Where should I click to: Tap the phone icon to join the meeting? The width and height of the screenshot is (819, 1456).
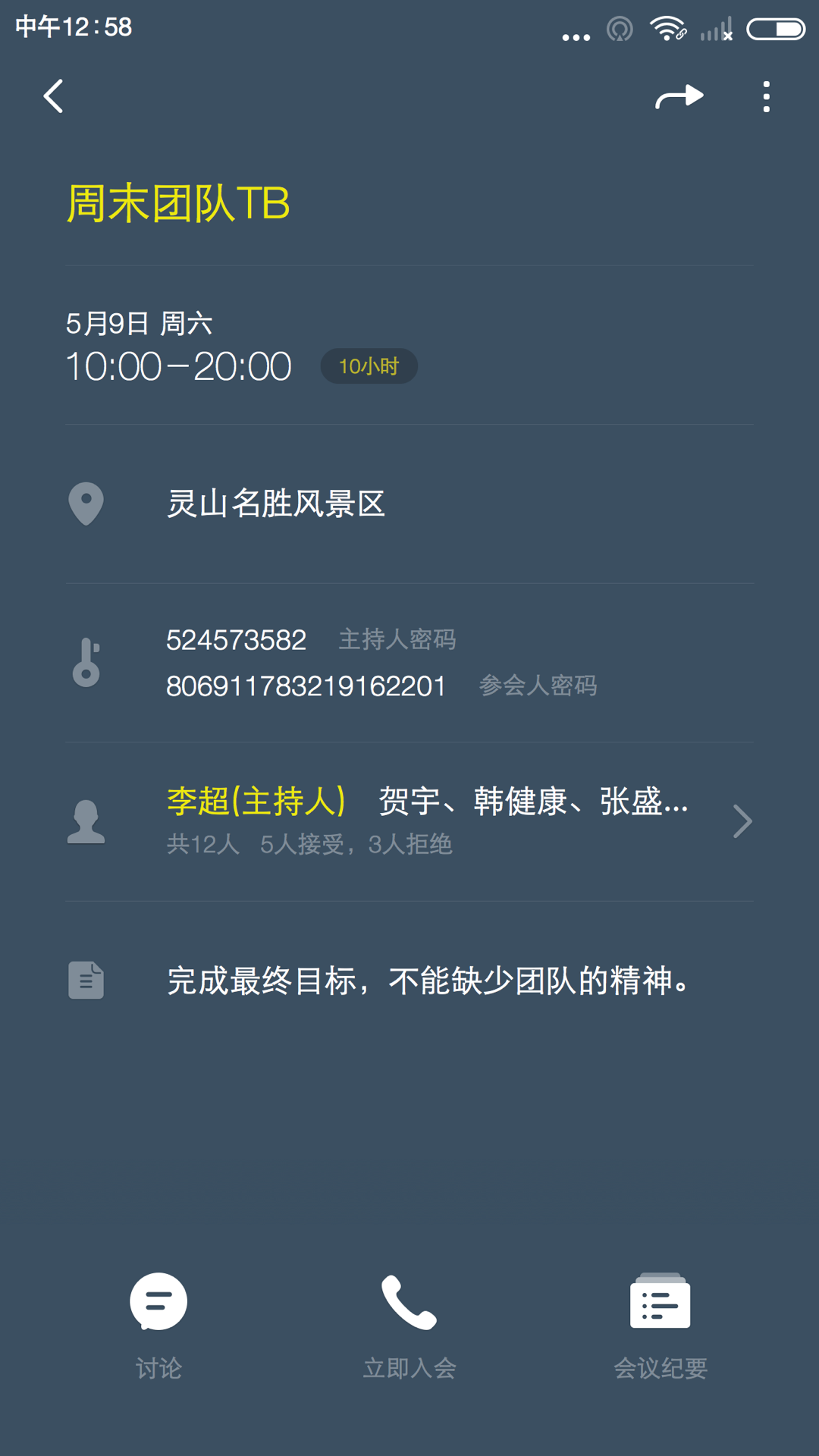408,1300
